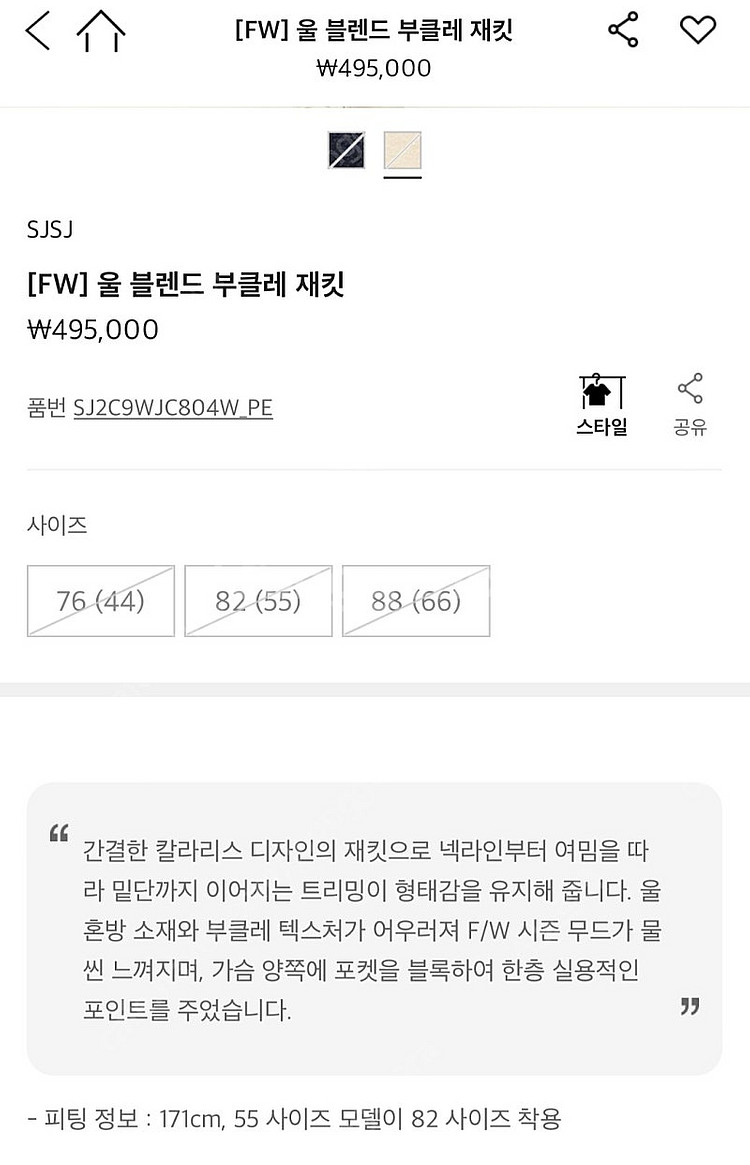Open the 스타일 styling button
The height and width of the screenshot is (1165, 750).
coord(602,405)
